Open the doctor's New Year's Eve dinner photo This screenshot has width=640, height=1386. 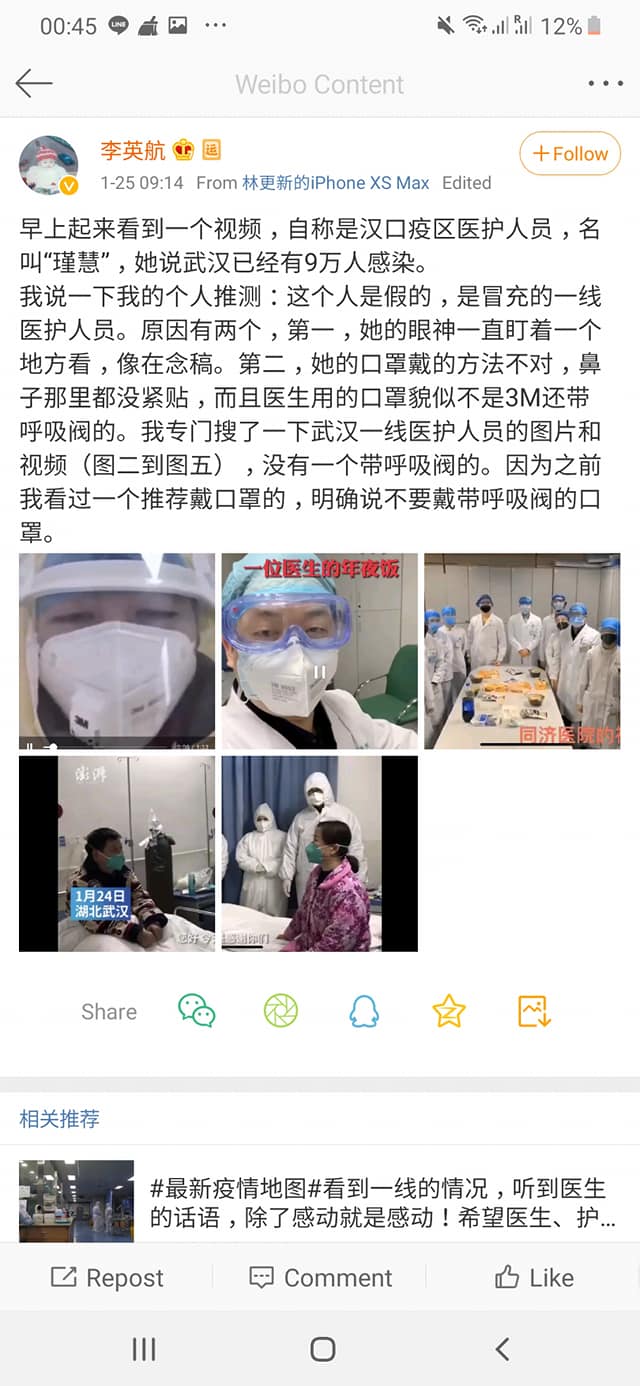point(319,651)
